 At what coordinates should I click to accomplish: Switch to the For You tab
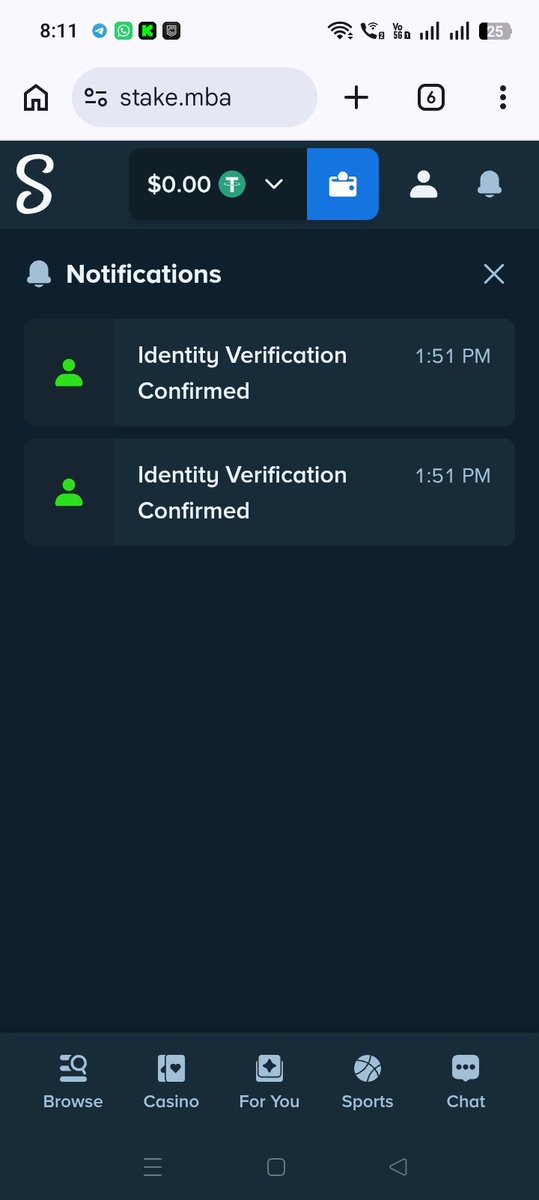[269, 1082]
